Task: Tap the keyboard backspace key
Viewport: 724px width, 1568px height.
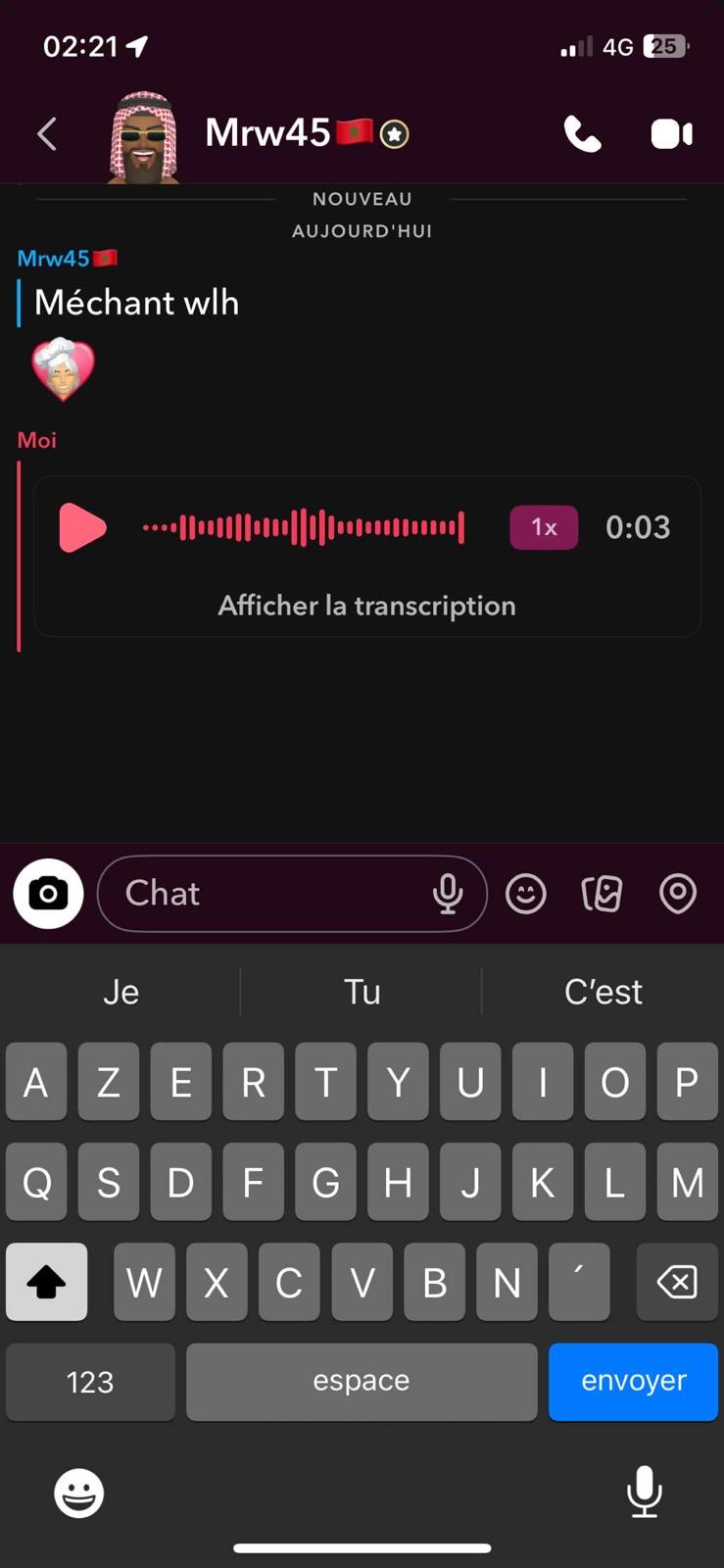Action: [677, 1282]
